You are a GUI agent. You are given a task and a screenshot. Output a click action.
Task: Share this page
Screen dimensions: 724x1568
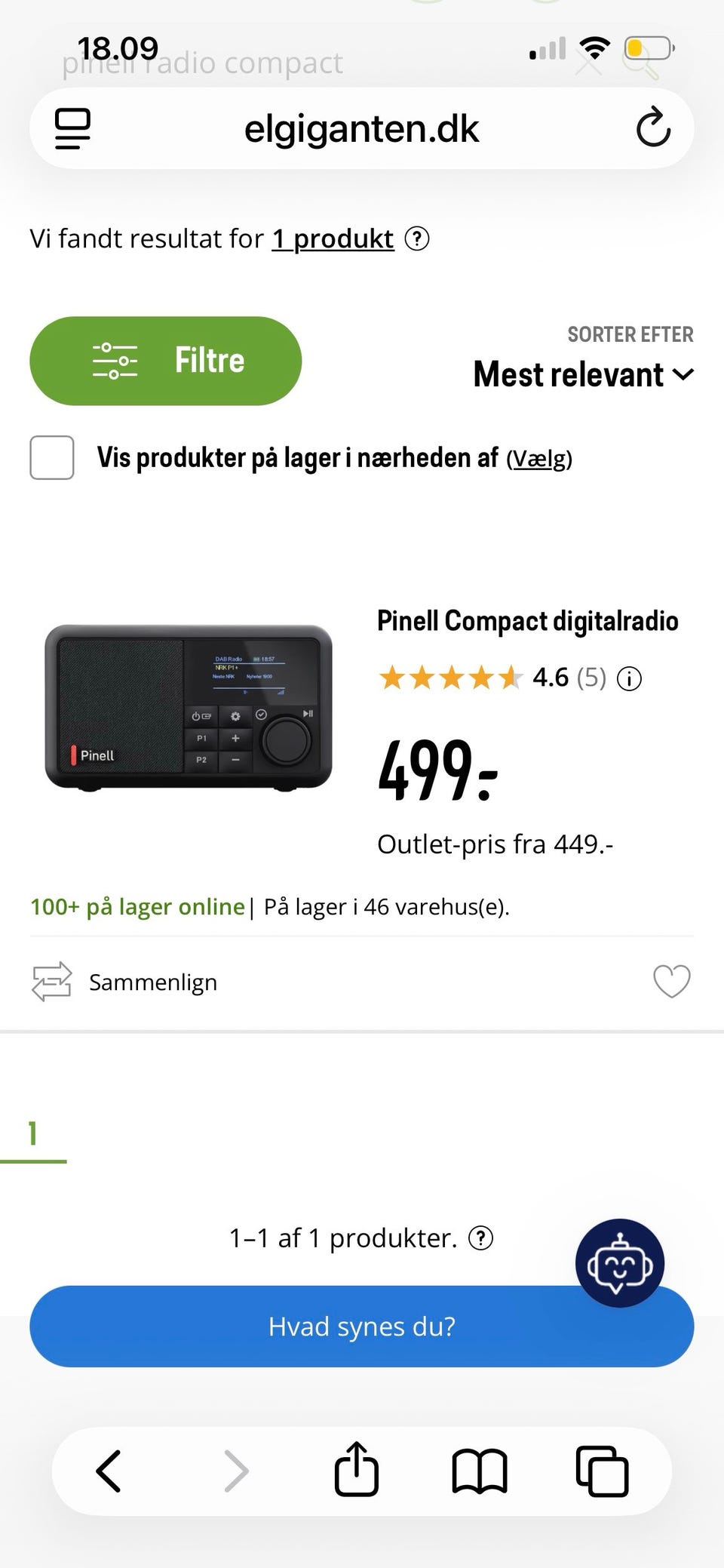pyautogui.click(x=356, y=1469)
